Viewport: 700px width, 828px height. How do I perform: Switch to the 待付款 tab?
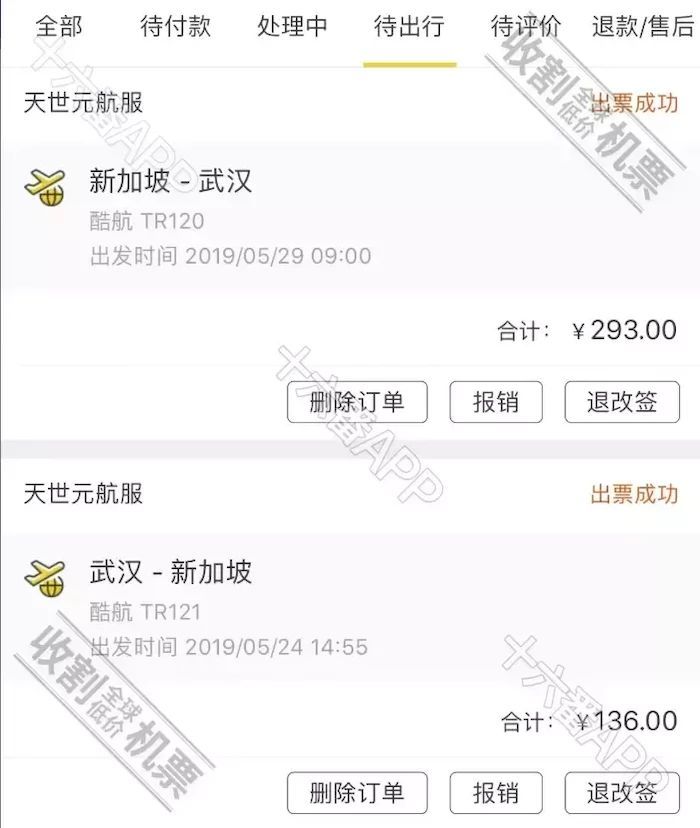[x=175, y=27]
